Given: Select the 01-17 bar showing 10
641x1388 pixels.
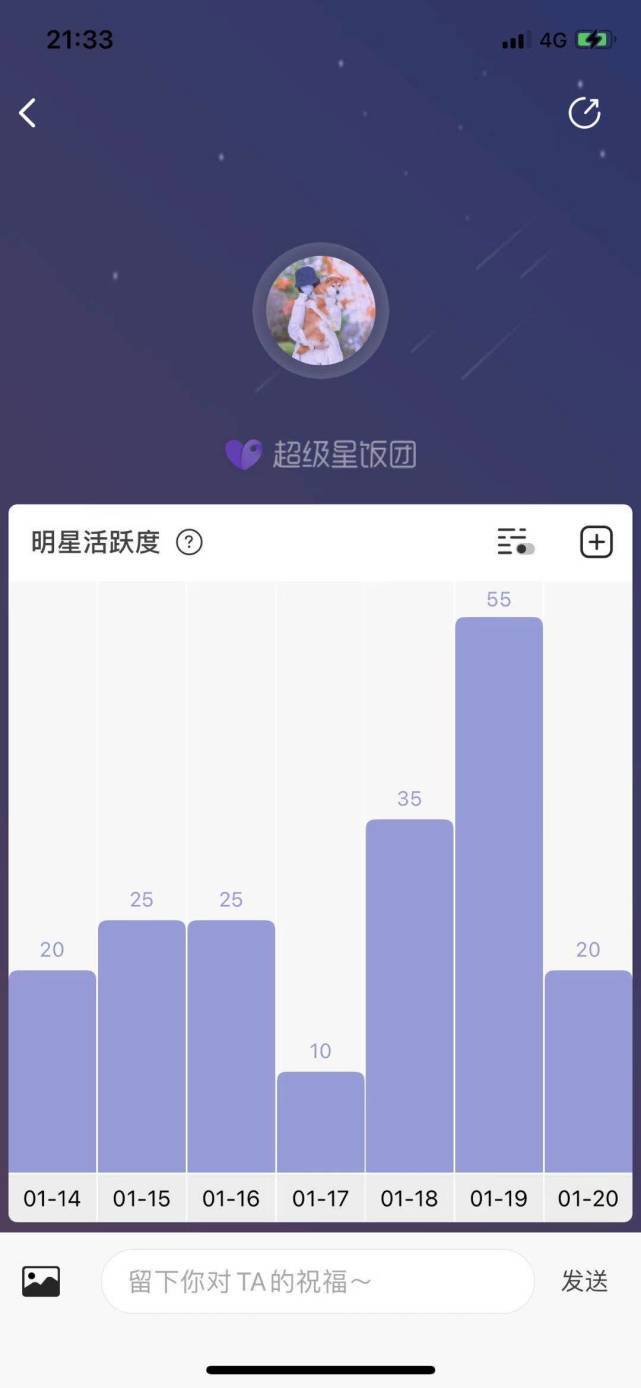Looking at the screenshot, I should click(x=320, y=1121).
